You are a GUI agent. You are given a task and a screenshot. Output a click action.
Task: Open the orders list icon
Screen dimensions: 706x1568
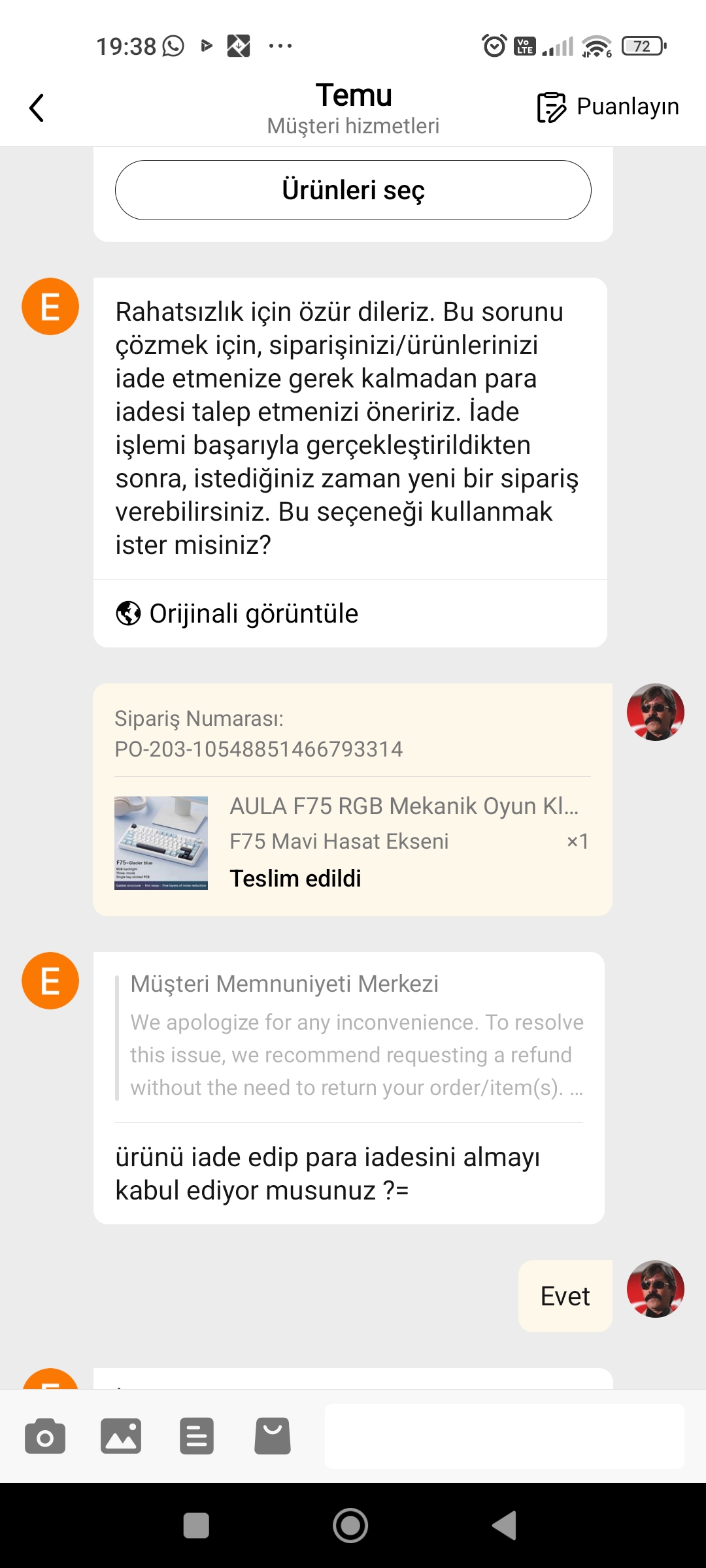[x=197, y=1436]
